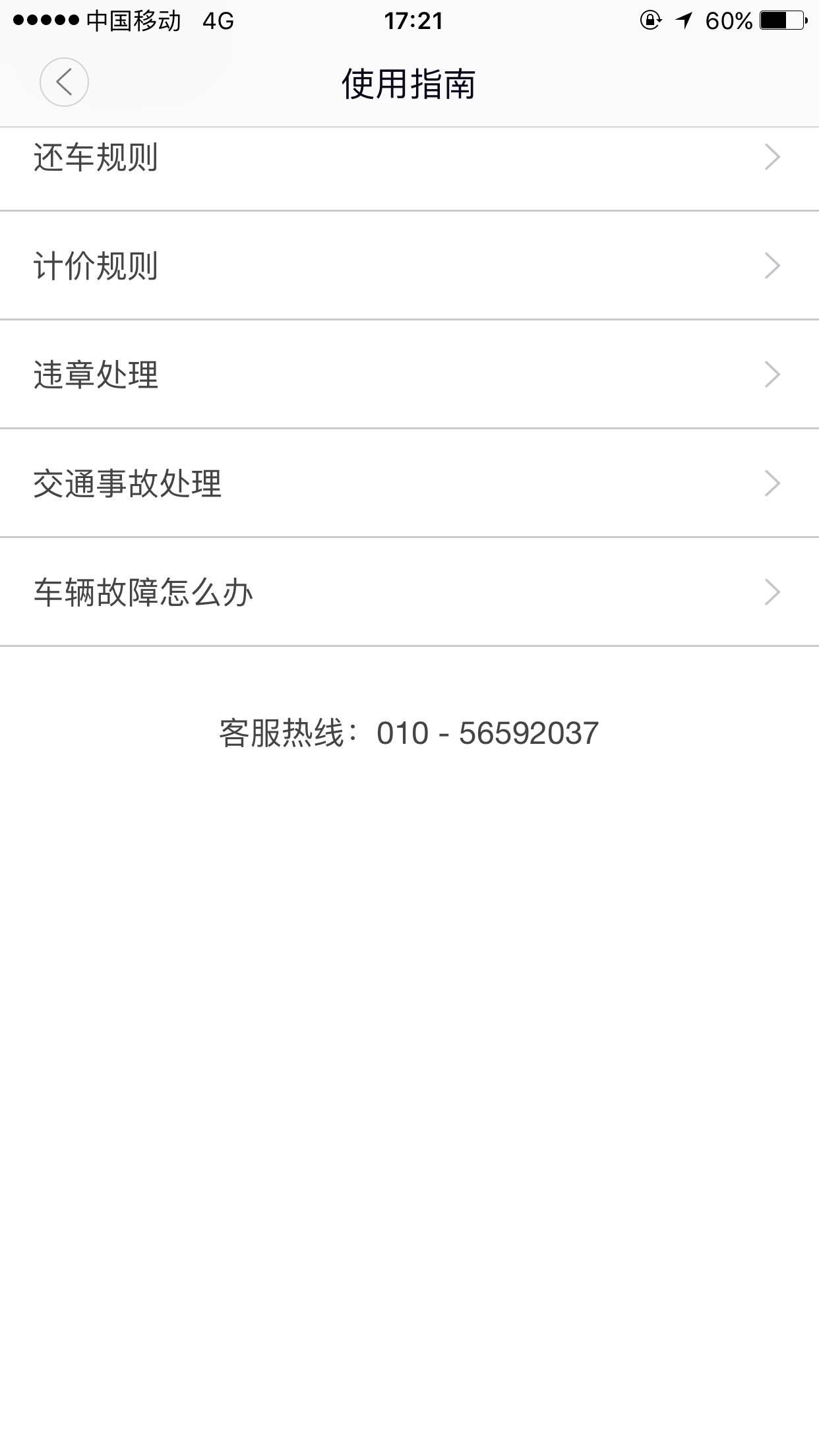The width and height of the screenshot is (819, 1456).
Task: Click the orientation lock icon in status bar
Action: click(x=649, y=20)
